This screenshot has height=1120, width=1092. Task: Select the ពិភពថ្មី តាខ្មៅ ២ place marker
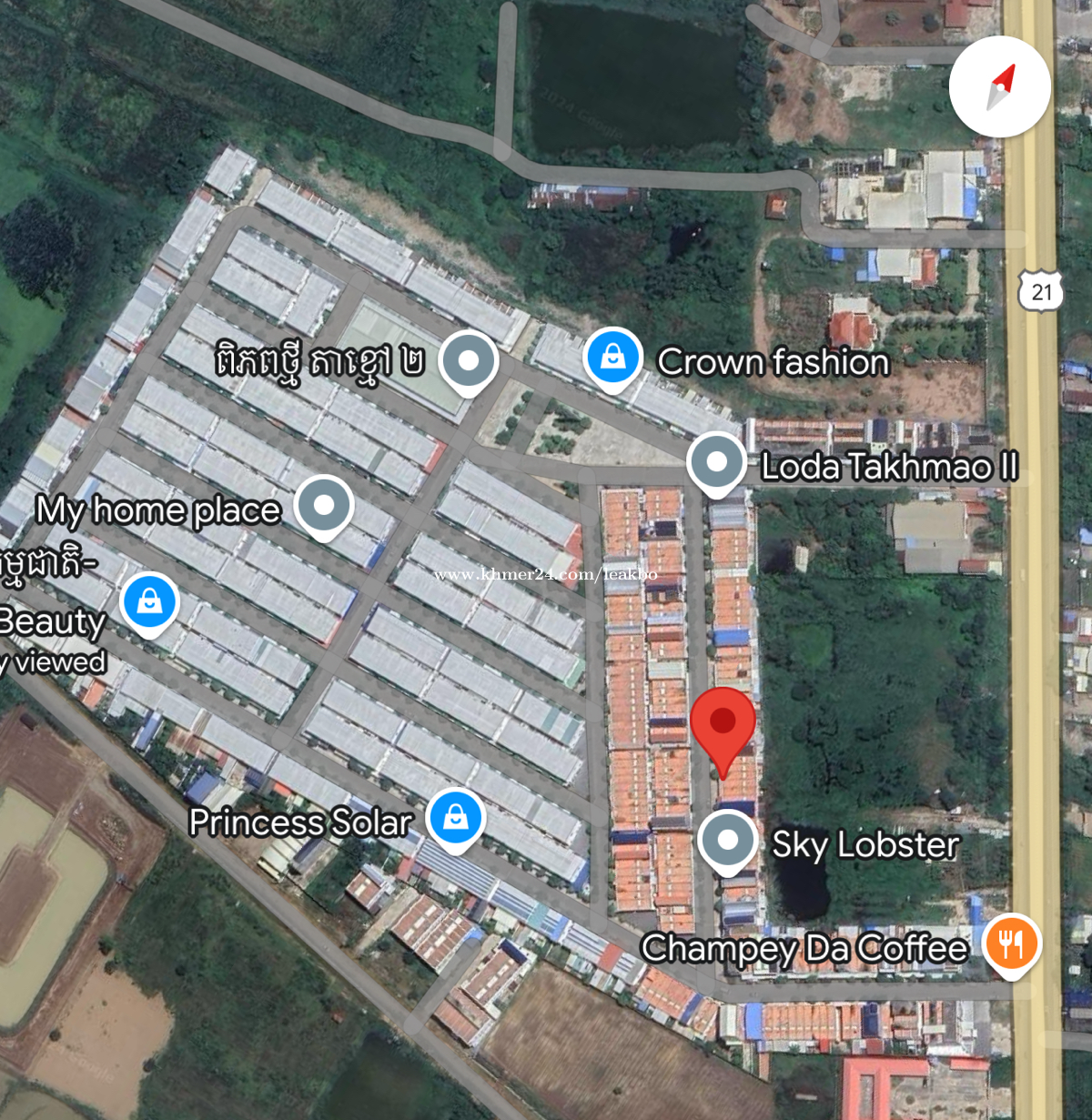[x=469, y=360]
